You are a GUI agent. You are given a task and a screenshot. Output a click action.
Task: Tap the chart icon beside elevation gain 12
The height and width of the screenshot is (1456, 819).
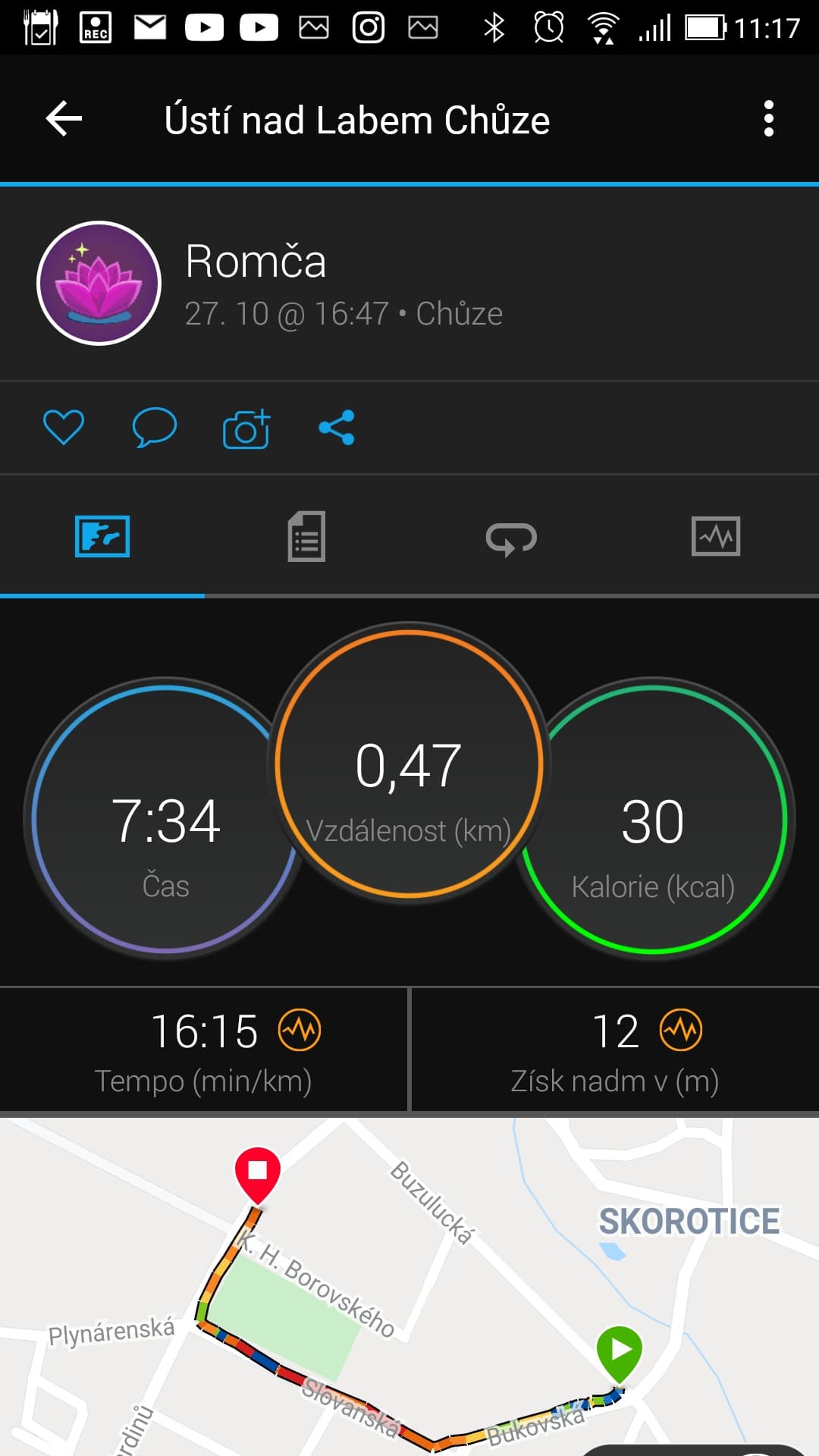[681, 1031]
